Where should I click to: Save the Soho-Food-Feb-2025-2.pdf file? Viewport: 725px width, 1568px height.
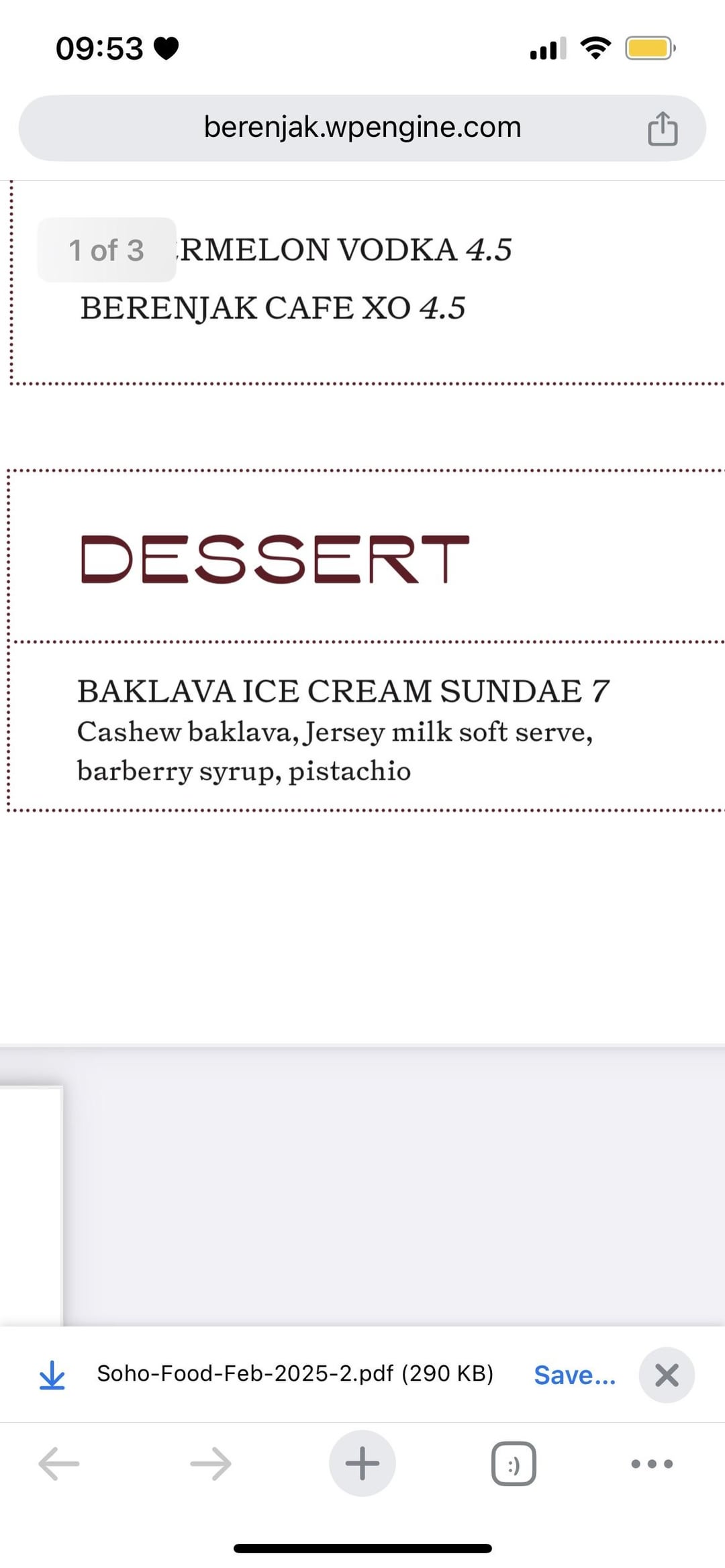coord(575,1375)
